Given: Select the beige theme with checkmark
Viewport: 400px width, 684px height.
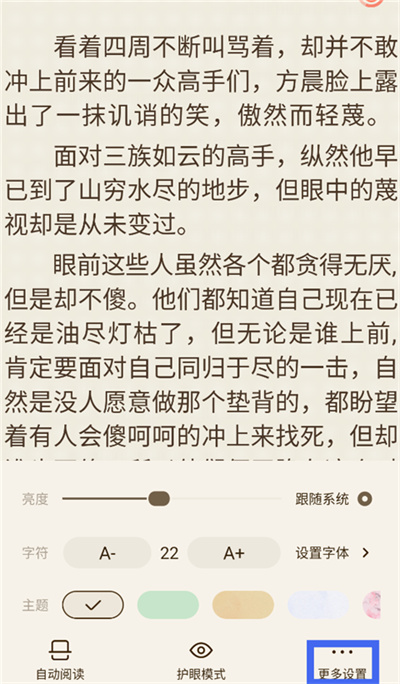Looking at the screenshot, I should click(x=93, y=605).
